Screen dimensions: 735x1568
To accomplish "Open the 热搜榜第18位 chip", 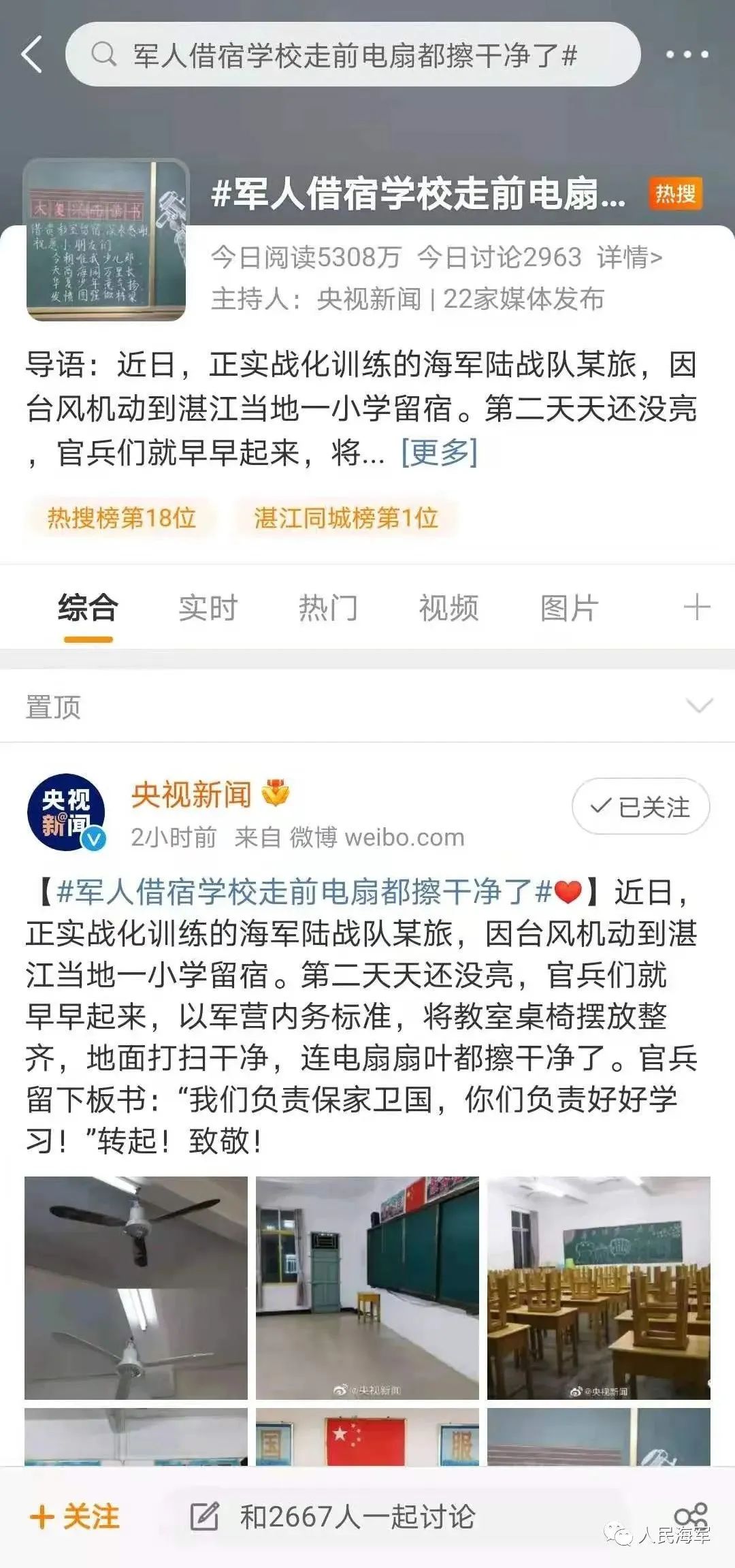I will click(121, 518).
